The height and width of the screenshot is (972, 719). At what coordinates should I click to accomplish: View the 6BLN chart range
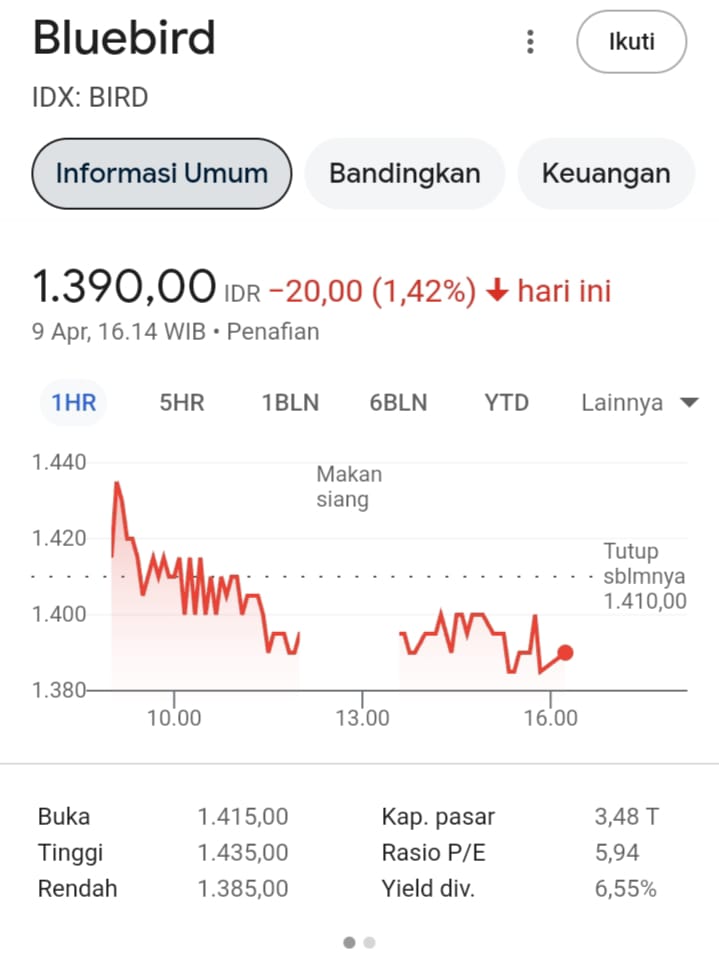398,403
